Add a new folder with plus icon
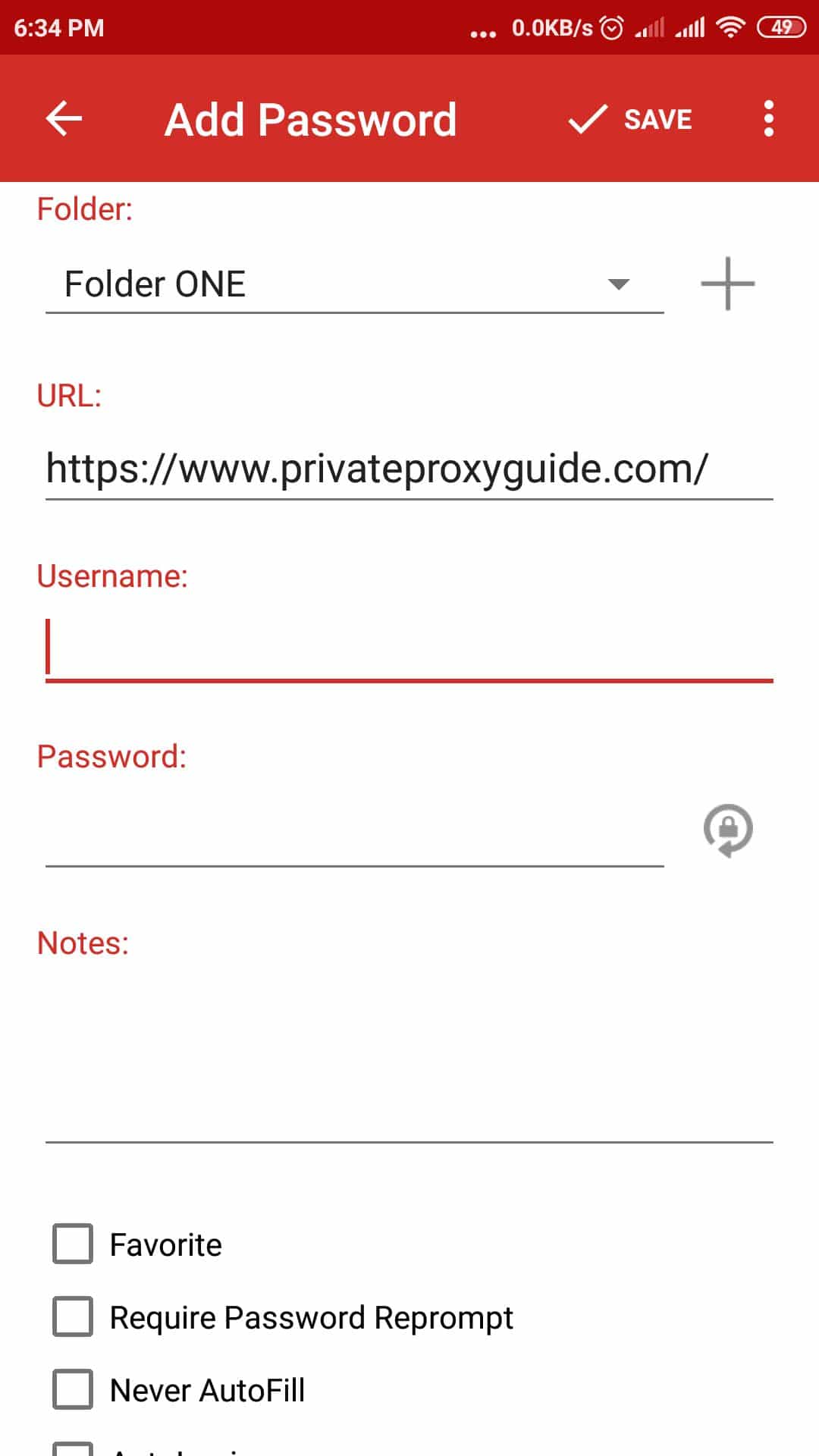Viewport: 819px width, 1456px height. coord(728,284)
